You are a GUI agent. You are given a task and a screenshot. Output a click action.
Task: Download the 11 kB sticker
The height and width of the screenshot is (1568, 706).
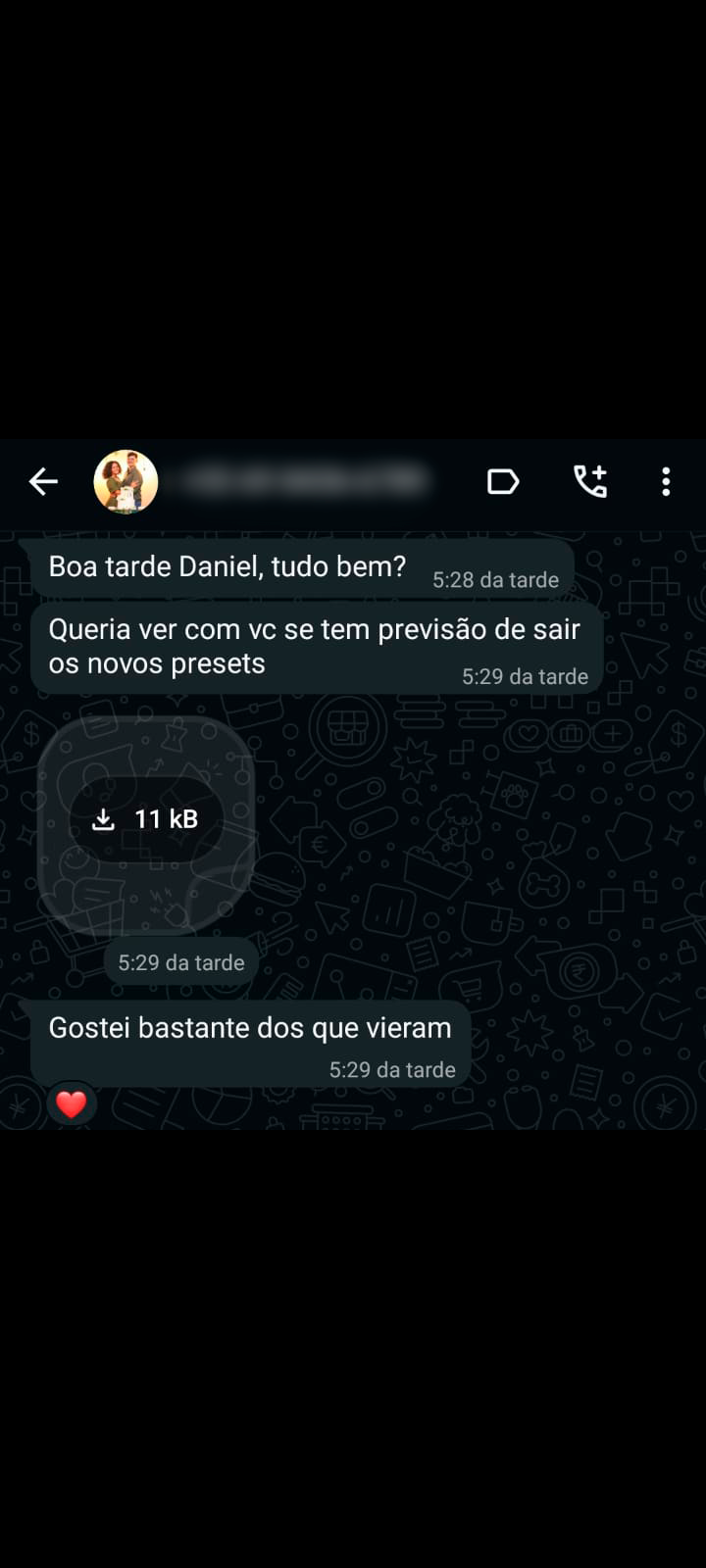click(146, 819)
